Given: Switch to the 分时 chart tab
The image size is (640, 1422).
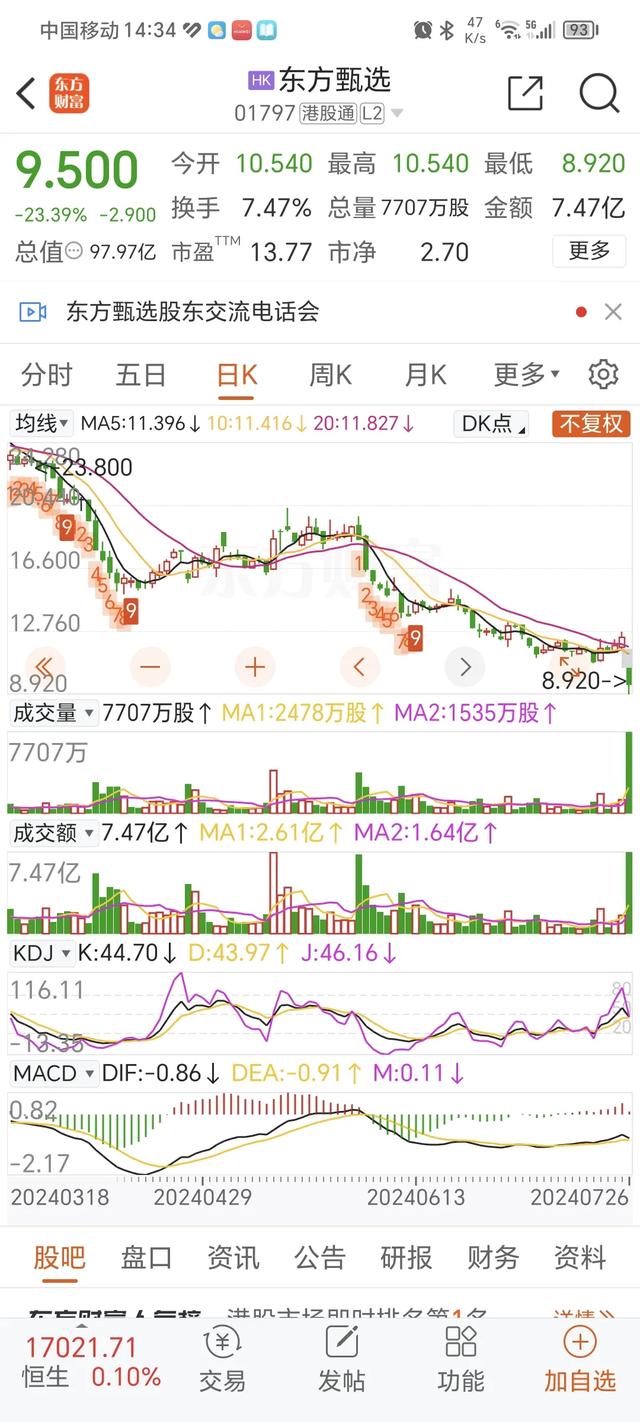Looking at the screenshot, I should (47, 375).
